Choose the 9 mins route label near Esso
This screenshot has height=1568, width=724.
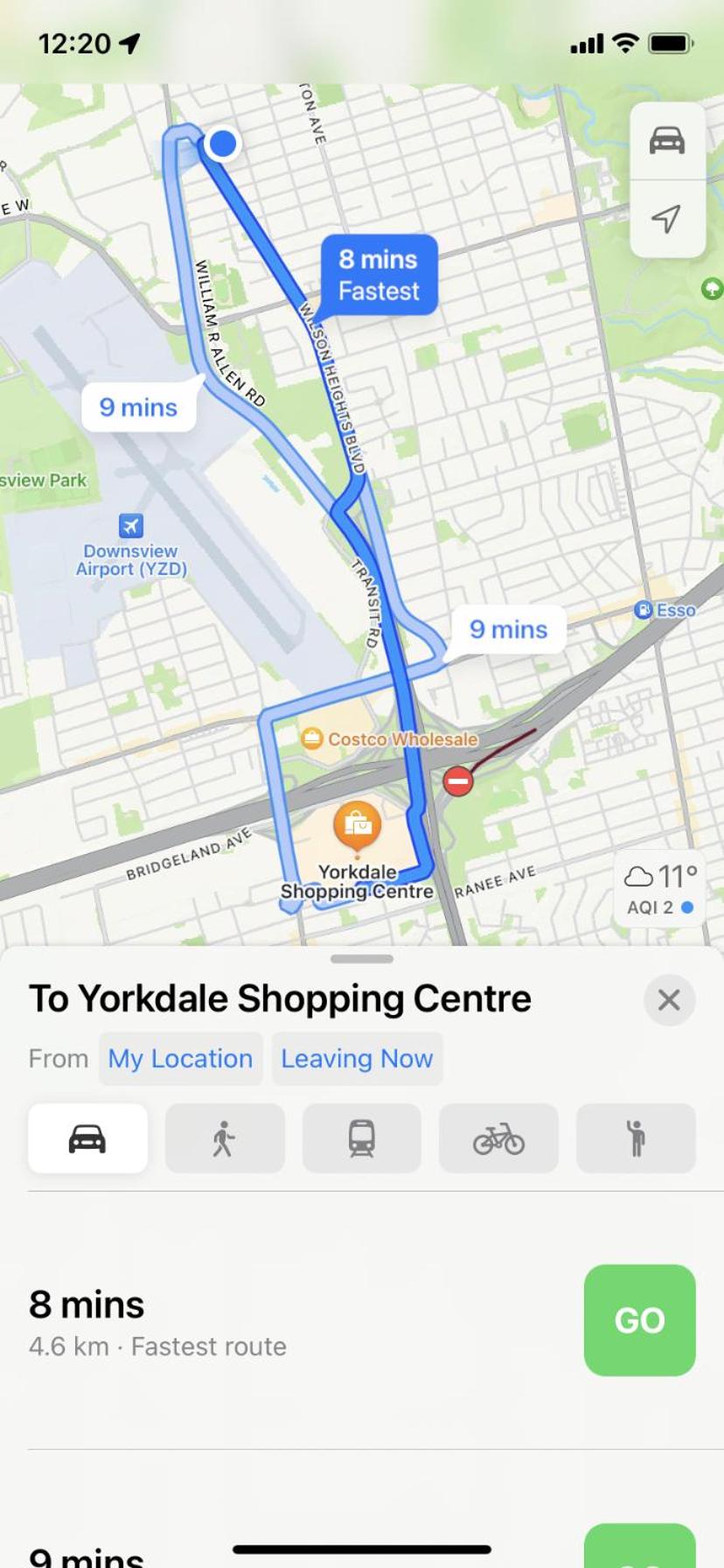tap(508, 629)
